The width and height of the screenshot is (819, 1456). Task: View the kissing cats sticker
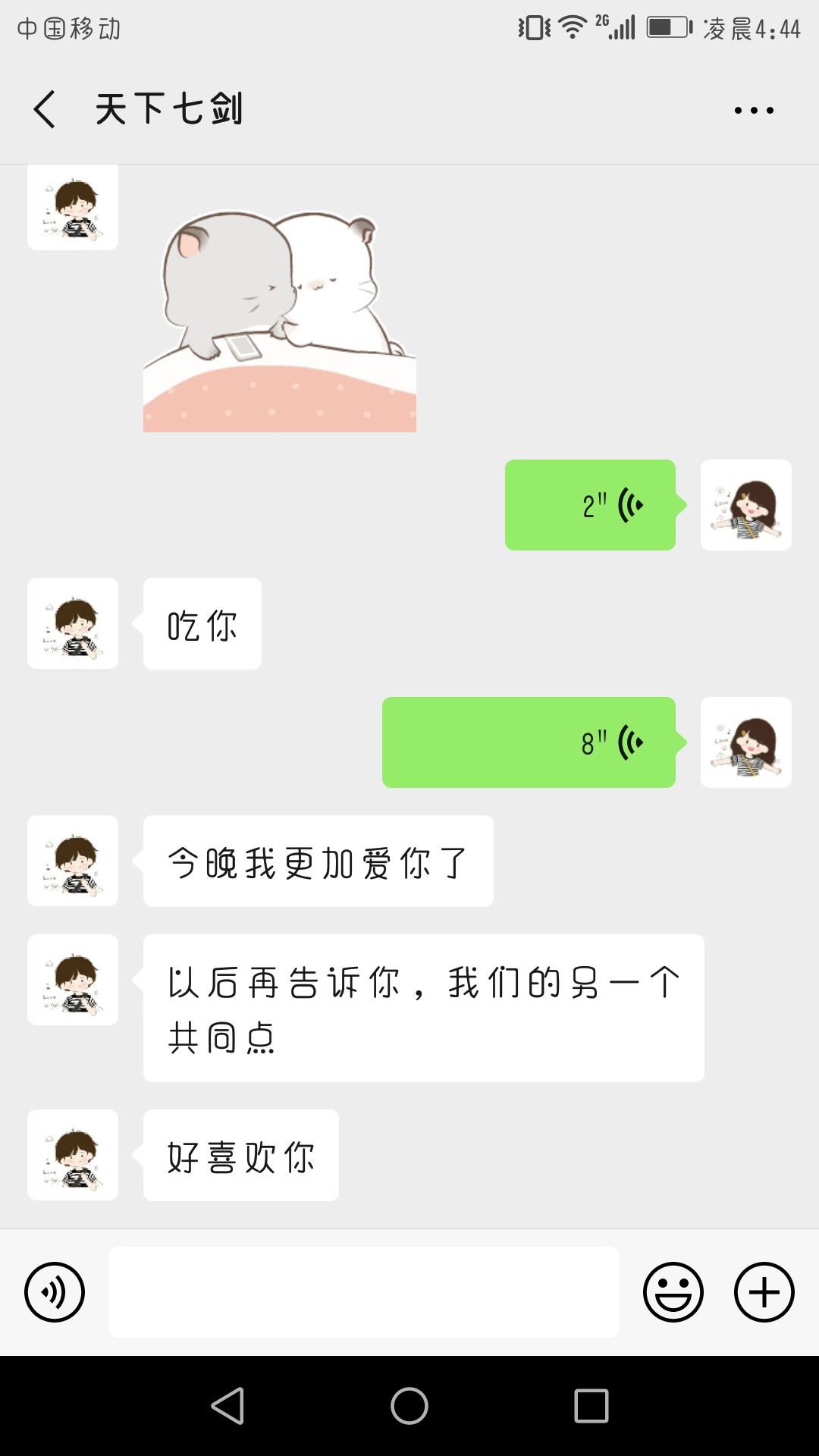click(280, 320)
